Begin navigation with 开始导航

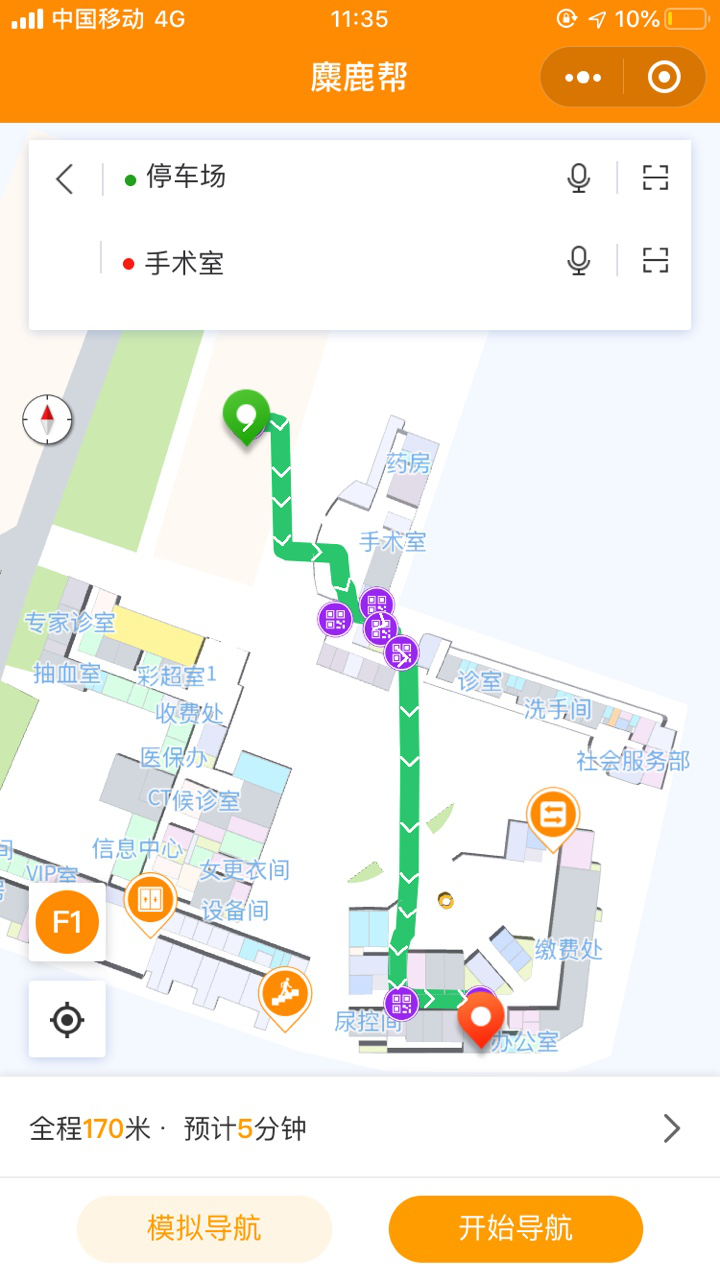(x=516, y=1229)
